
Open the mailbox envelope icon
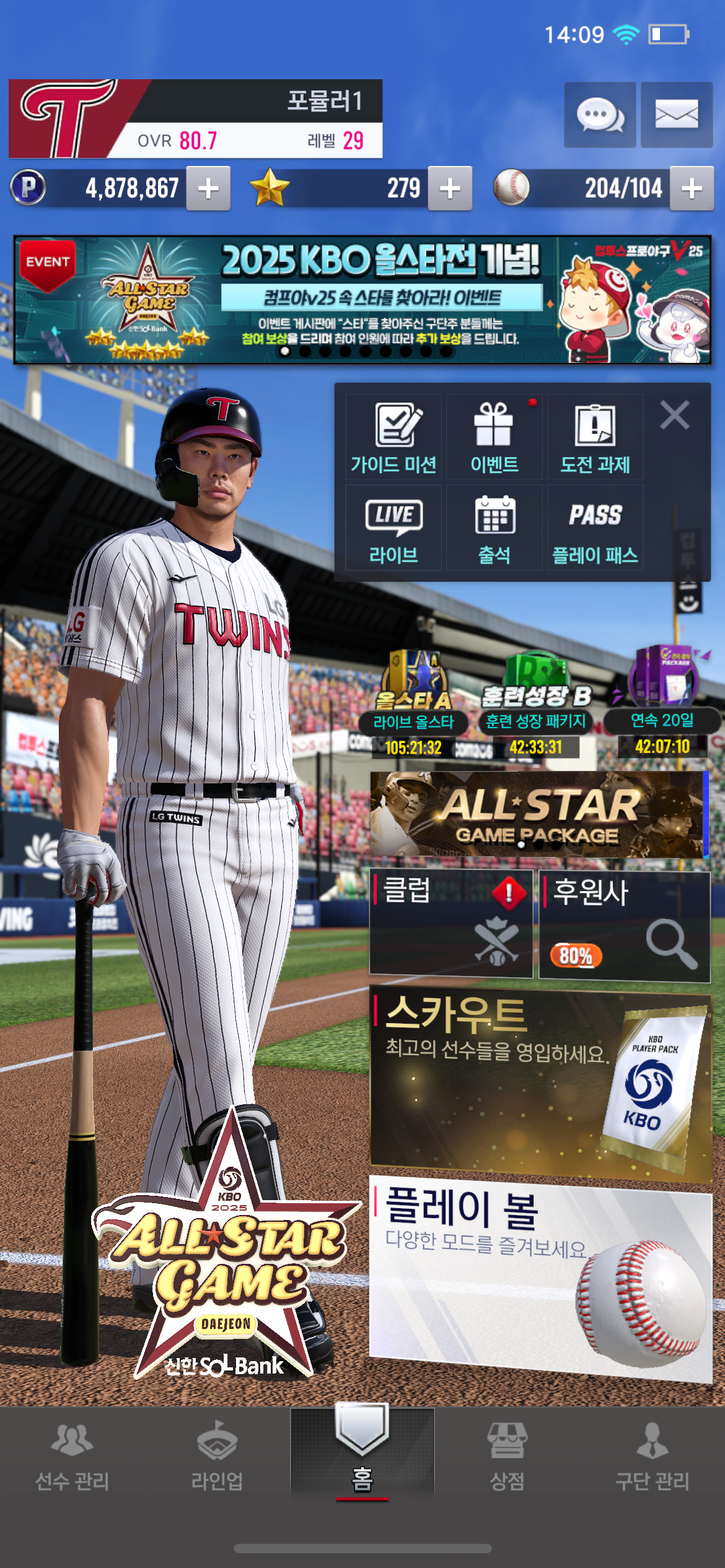point(676,115)
